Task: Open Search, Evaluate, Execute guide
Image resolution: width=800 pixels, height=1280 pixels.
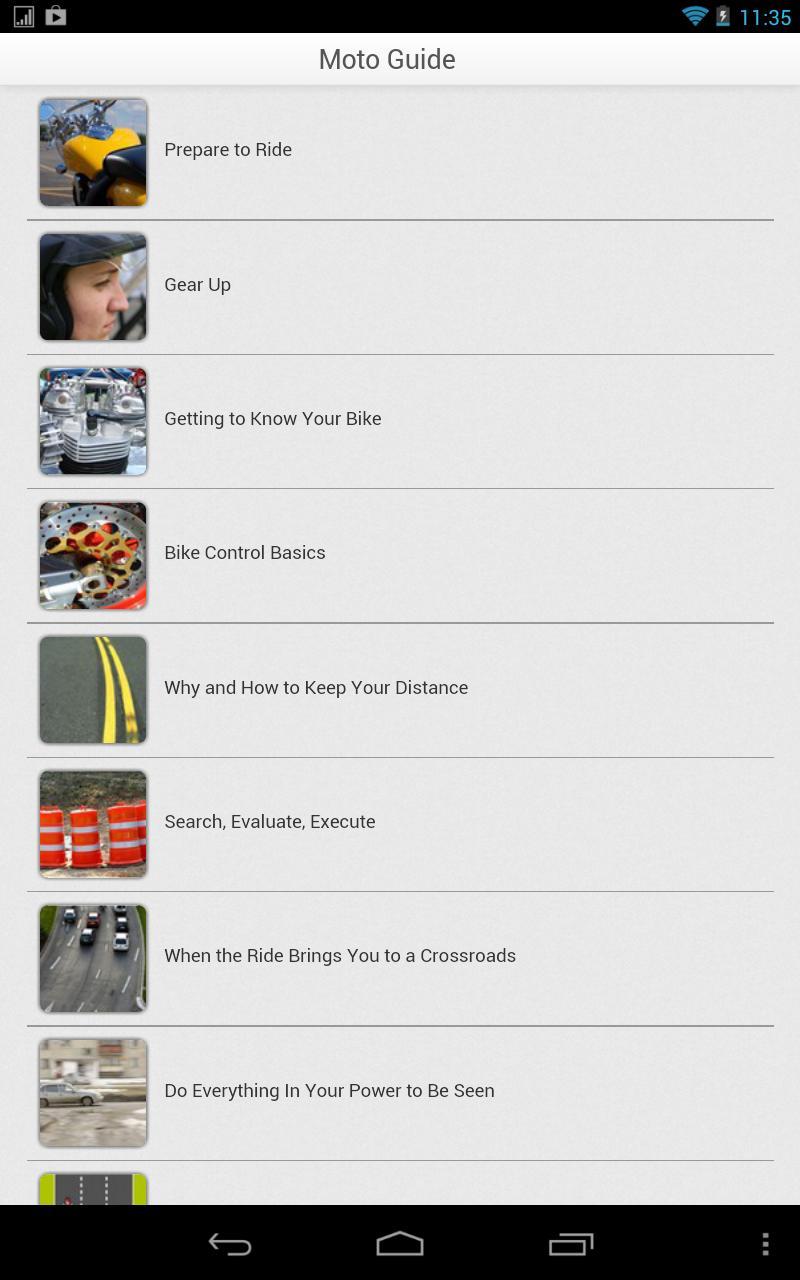Action: (400, 822)
